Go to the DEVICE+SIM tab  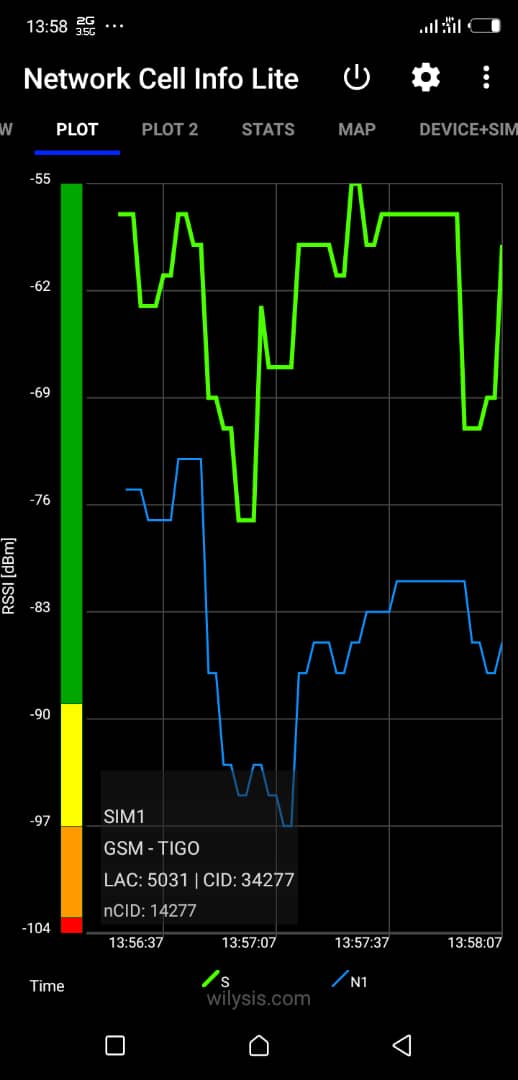point(468,129)
